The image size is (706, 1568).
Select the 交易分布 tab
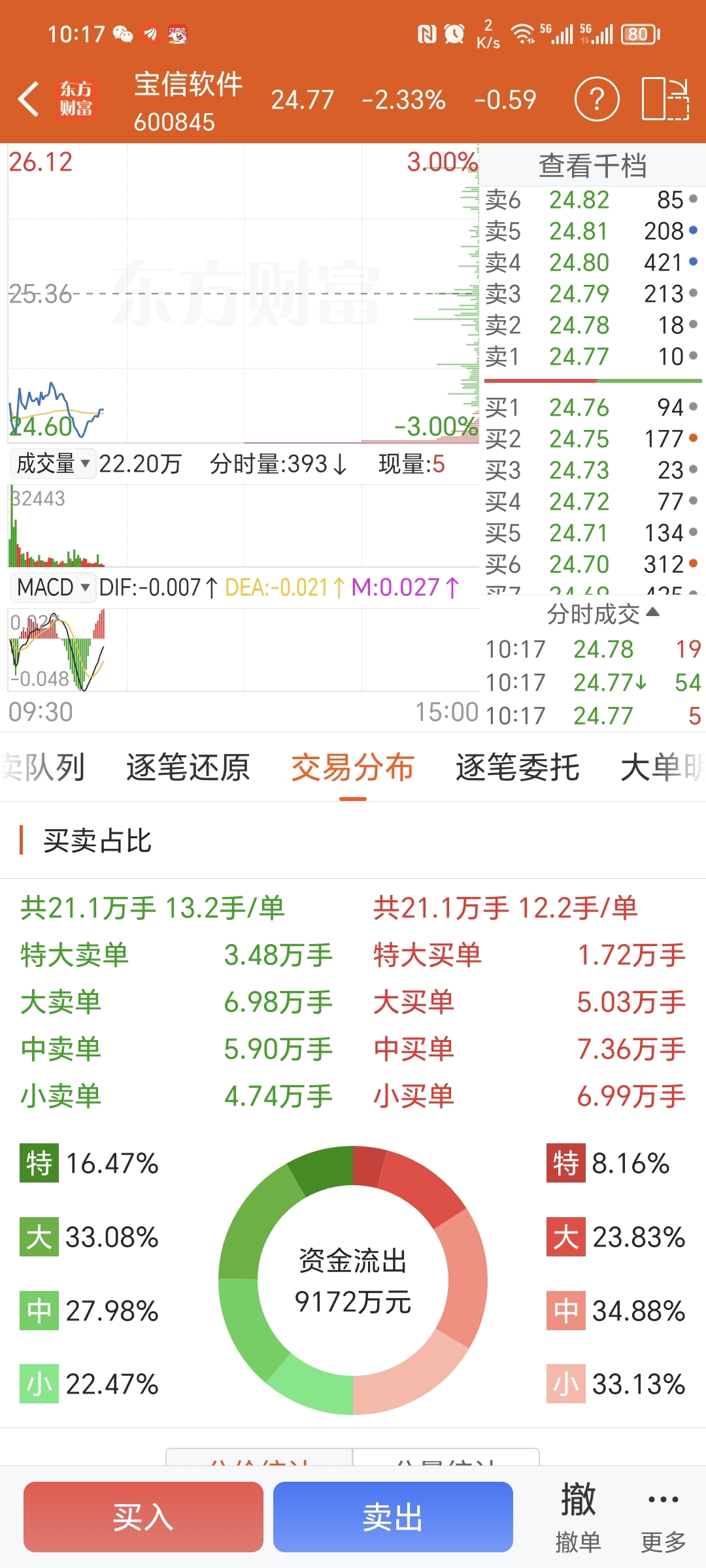pos(352,767)
